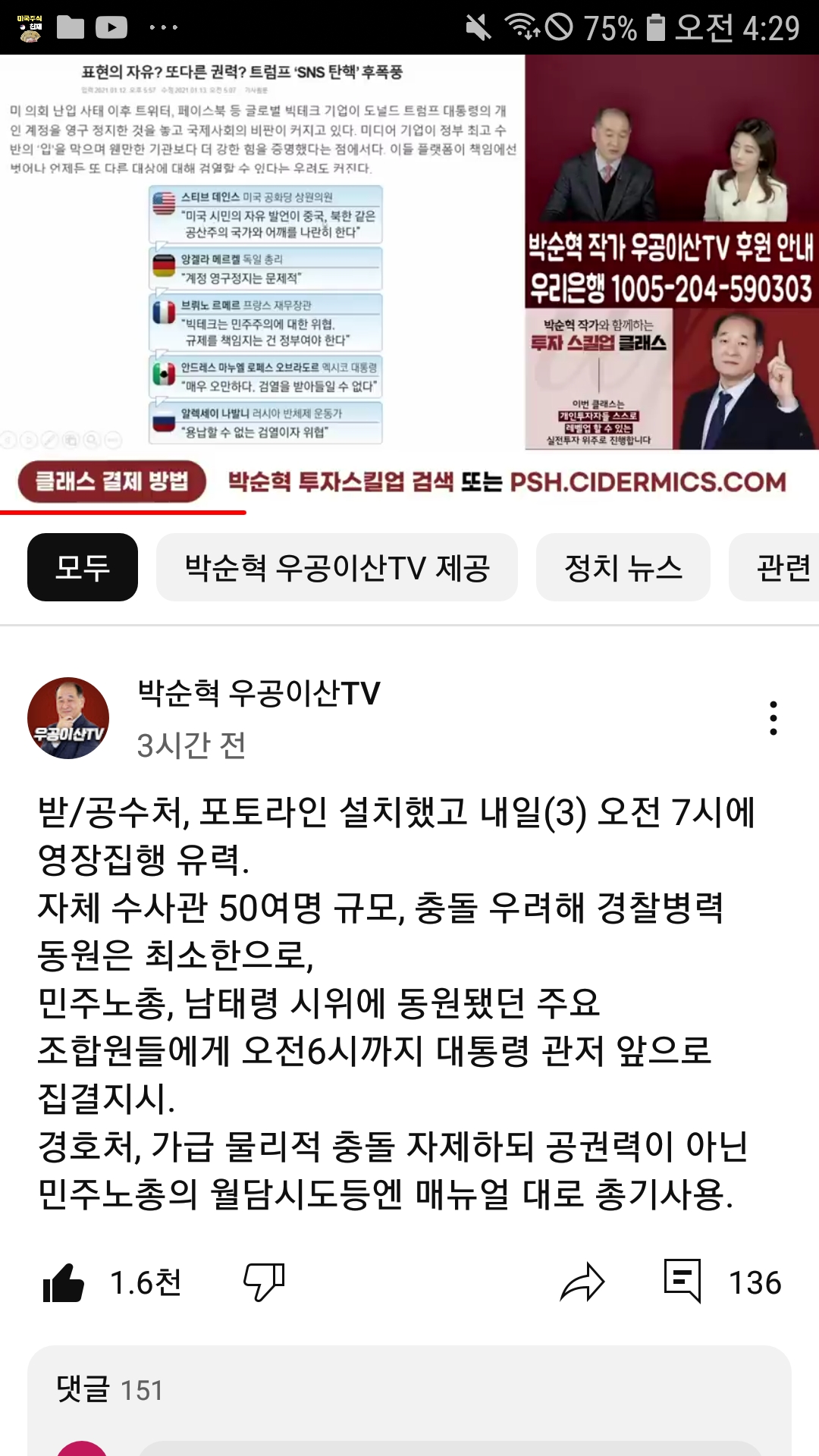Viewport: 819px width, 1456px height.
Task: Dislike the community post
Action: (264, 1282)
